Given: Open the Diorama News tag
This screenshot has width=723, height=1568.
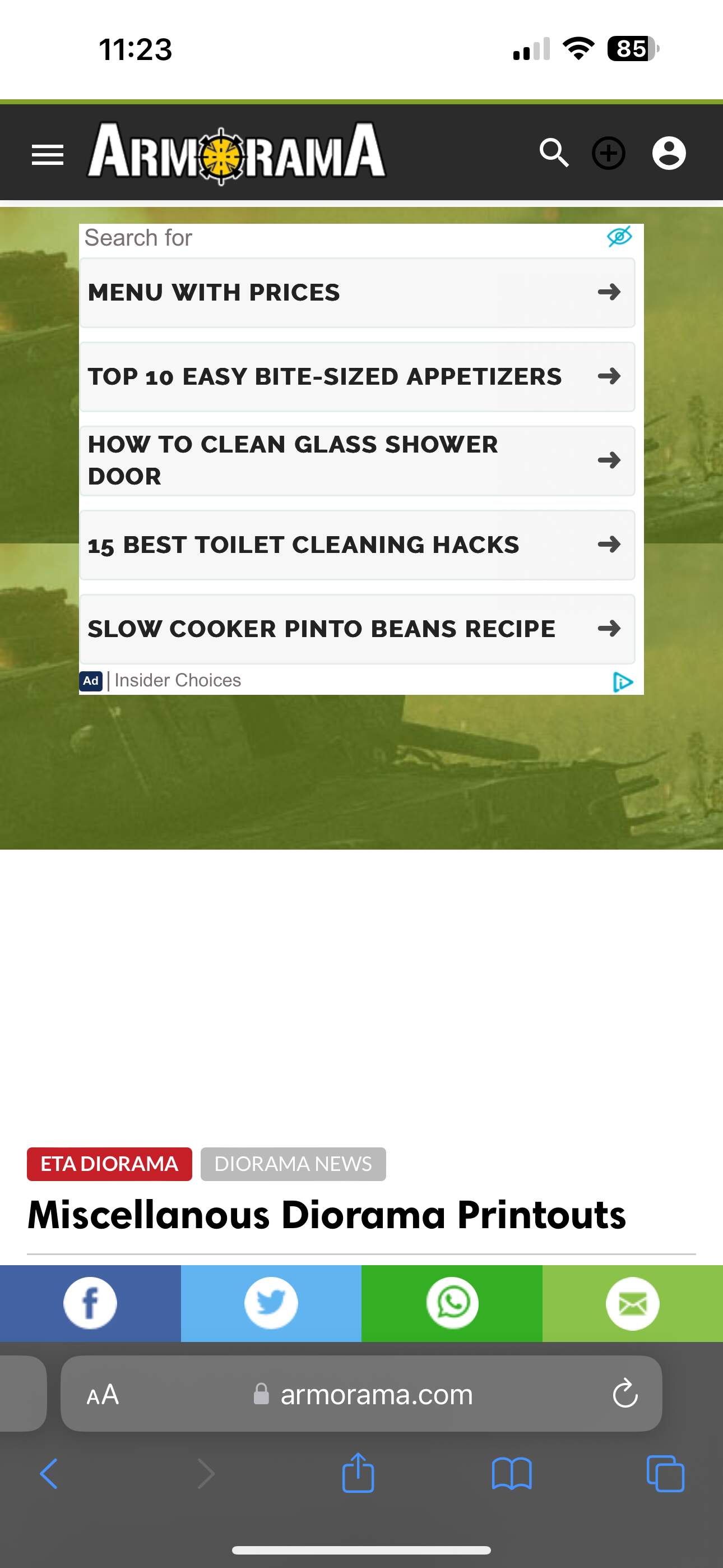Looking at the screenshot, I should point(293,1164).
